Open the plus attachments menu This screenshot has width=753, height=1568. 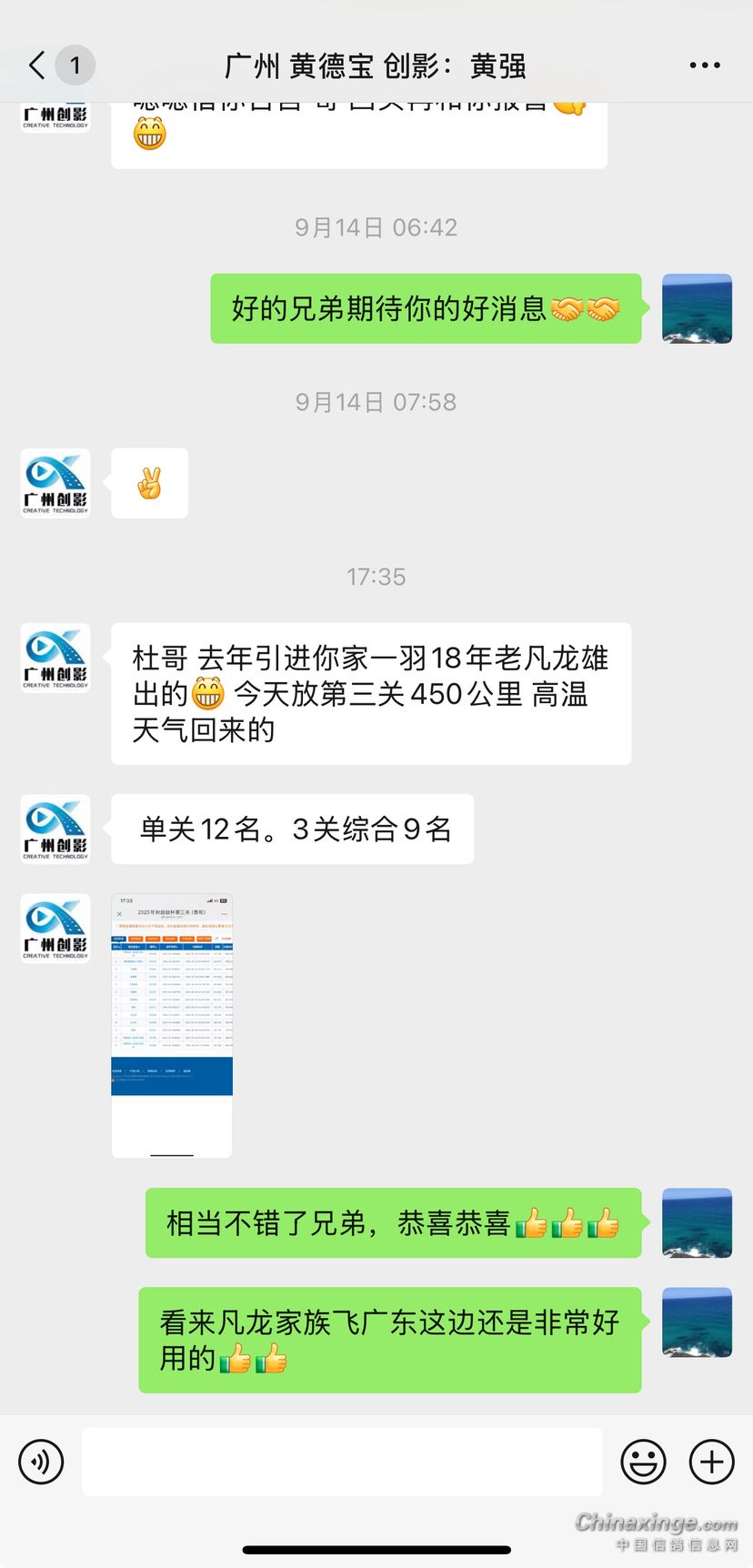pyautogui.click(x=711, y=1462)
